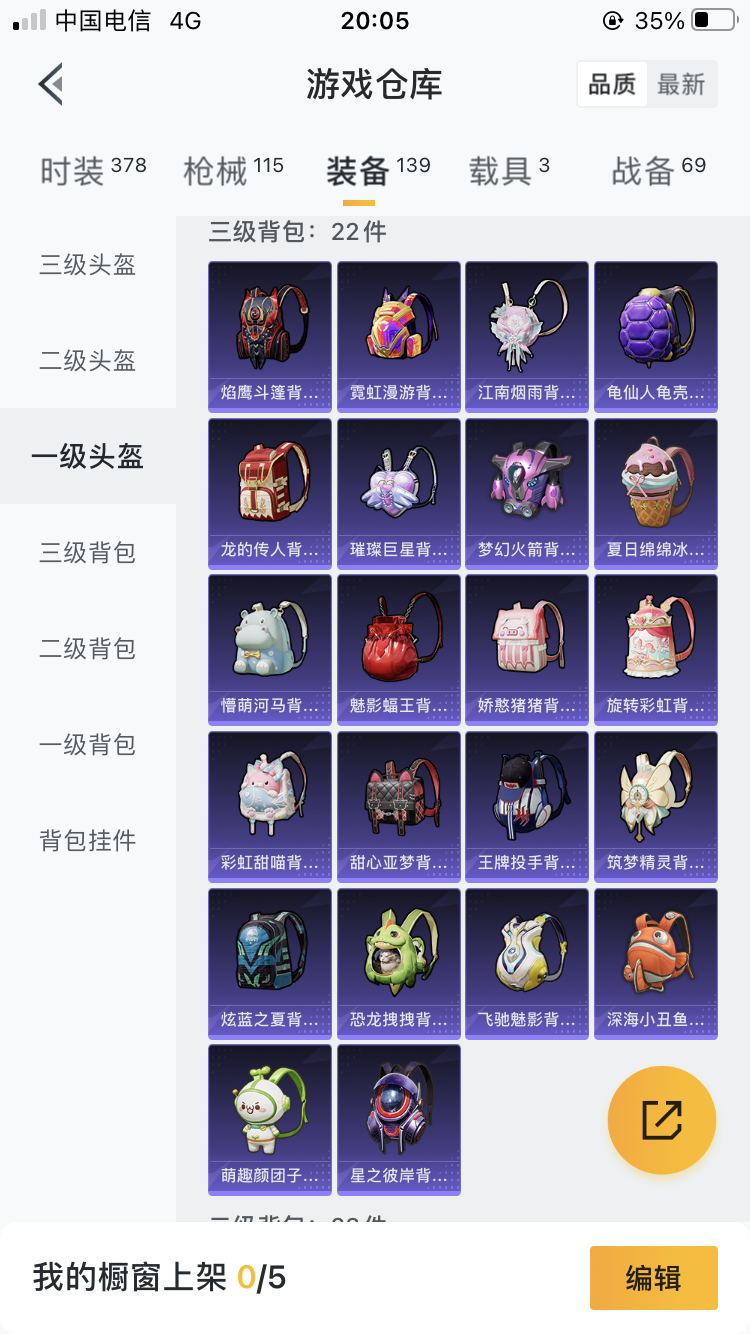Screen dimensions: 750x1334
Task: Tap the 编辑 button
Action: pos(653,1277)
